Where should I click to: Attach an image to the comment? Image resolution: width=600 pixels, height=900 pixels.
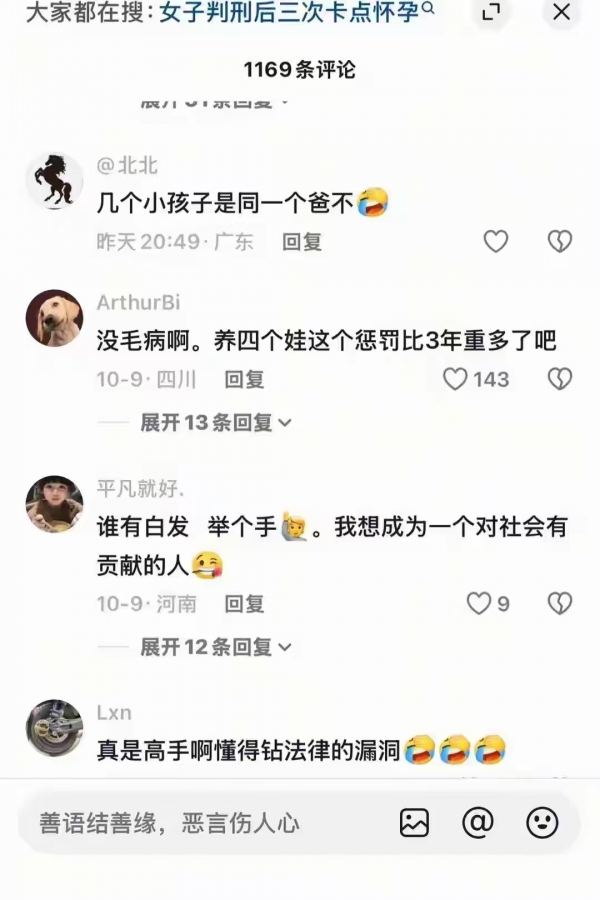[414, 822]
